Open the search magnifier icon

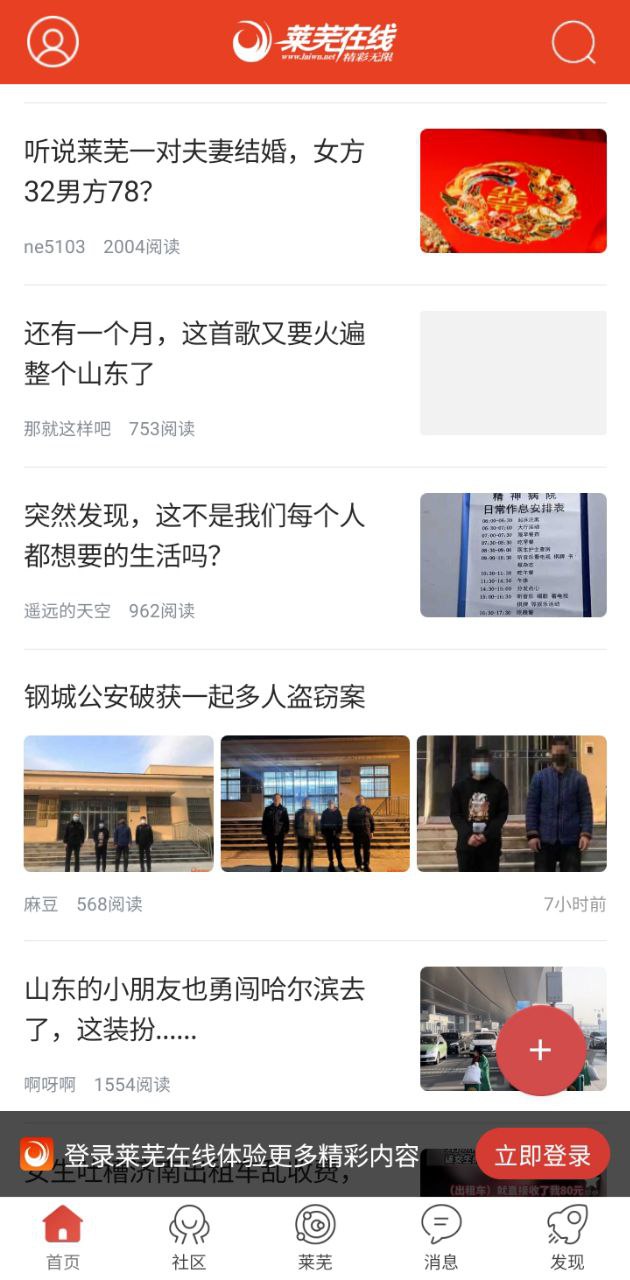pyautogui.click(x=574, y=42)
